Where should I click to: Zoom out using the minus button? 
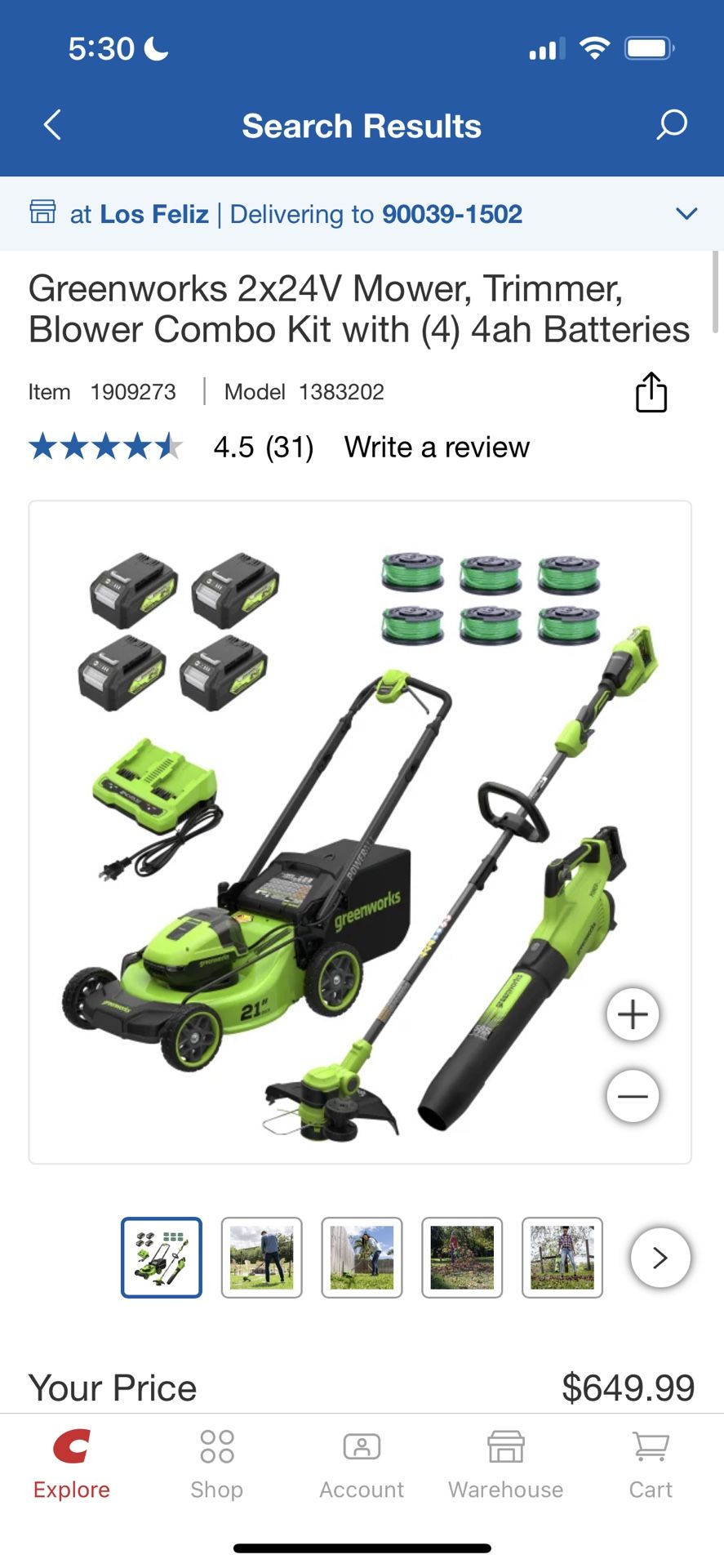[632, 1095]
